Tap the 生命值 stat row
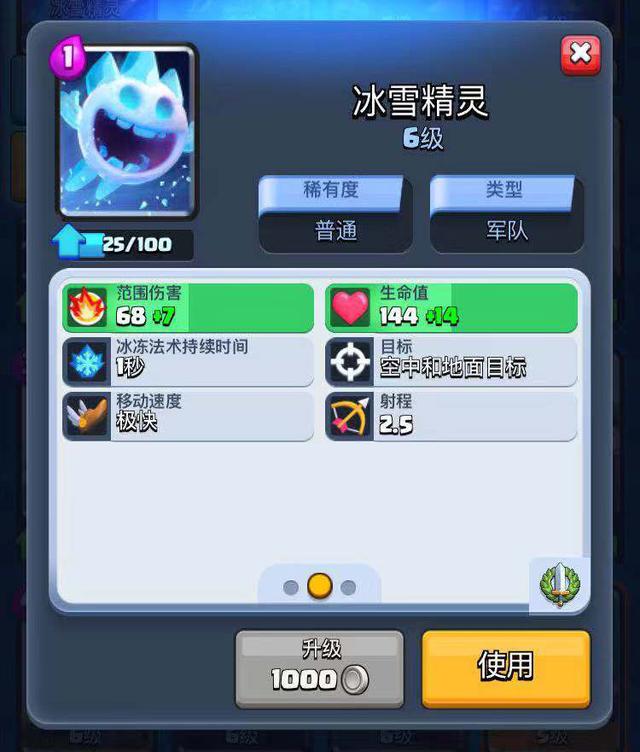640x752 pixels. [451, 307]
